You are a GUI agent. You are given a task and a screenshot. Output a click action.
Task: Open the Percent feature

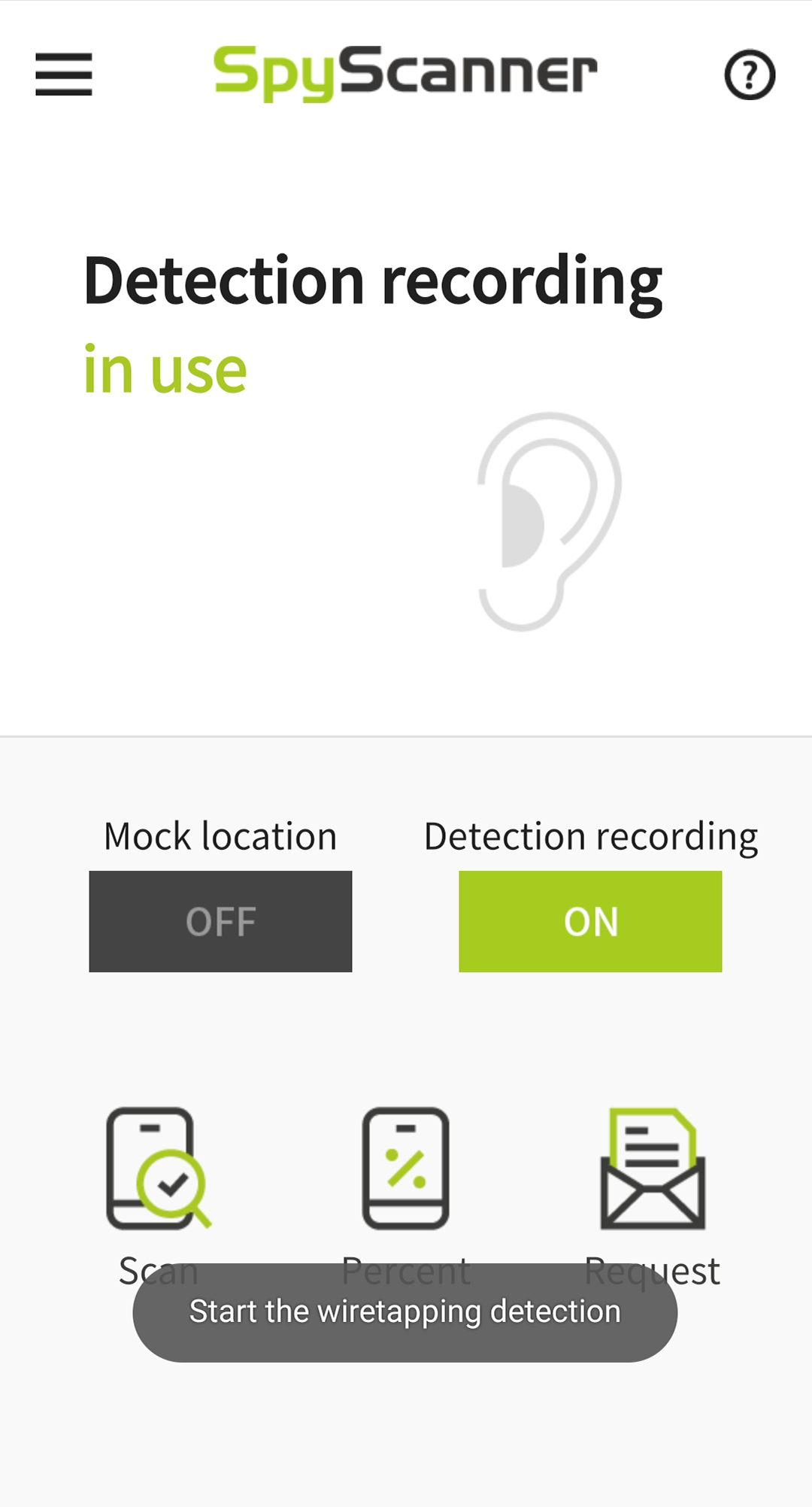tap(406, 1169)
